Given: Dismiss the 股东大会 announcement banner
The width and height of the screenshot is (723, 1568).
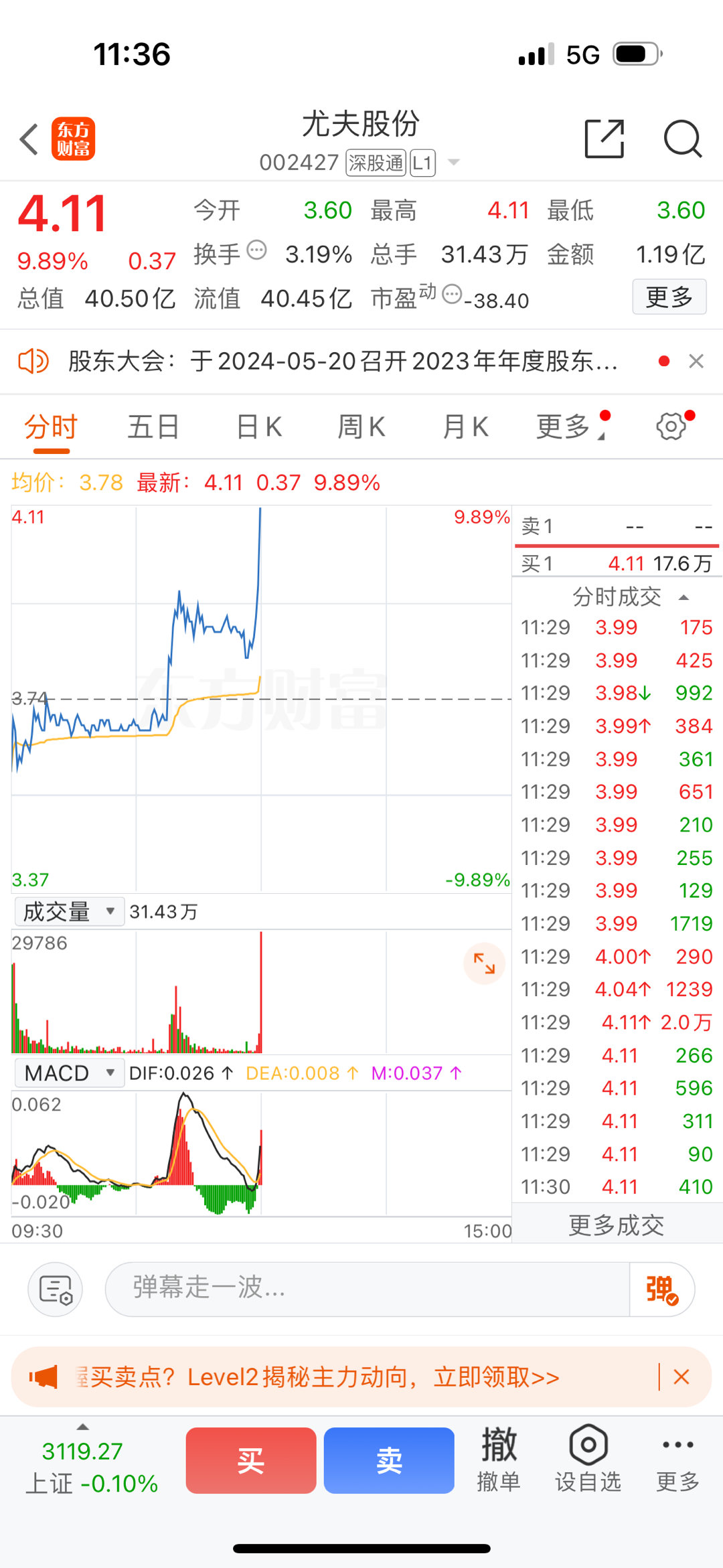Looking at the screenshot, I should coord(696,362).
